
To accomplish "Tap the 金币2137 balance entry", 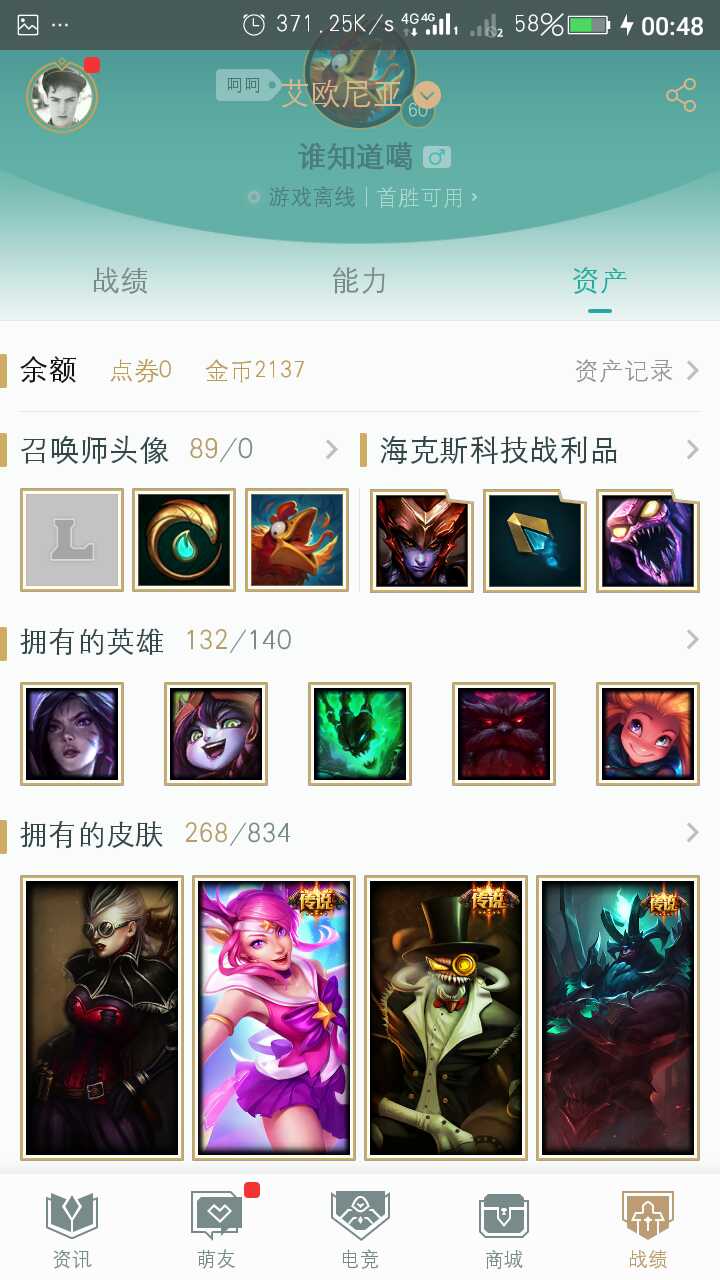I will [255, 370].
